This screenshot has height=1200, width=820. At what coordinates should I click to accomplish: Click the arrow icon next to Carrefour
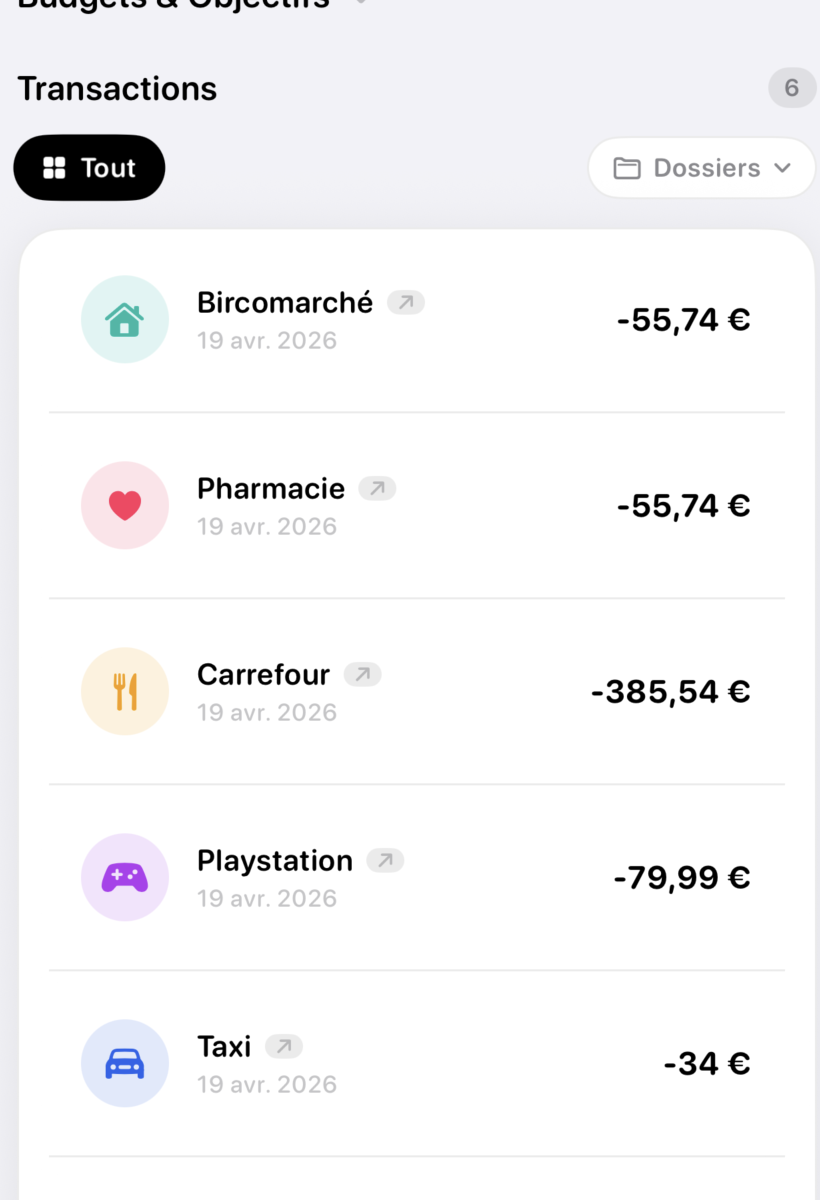[362, 674]
